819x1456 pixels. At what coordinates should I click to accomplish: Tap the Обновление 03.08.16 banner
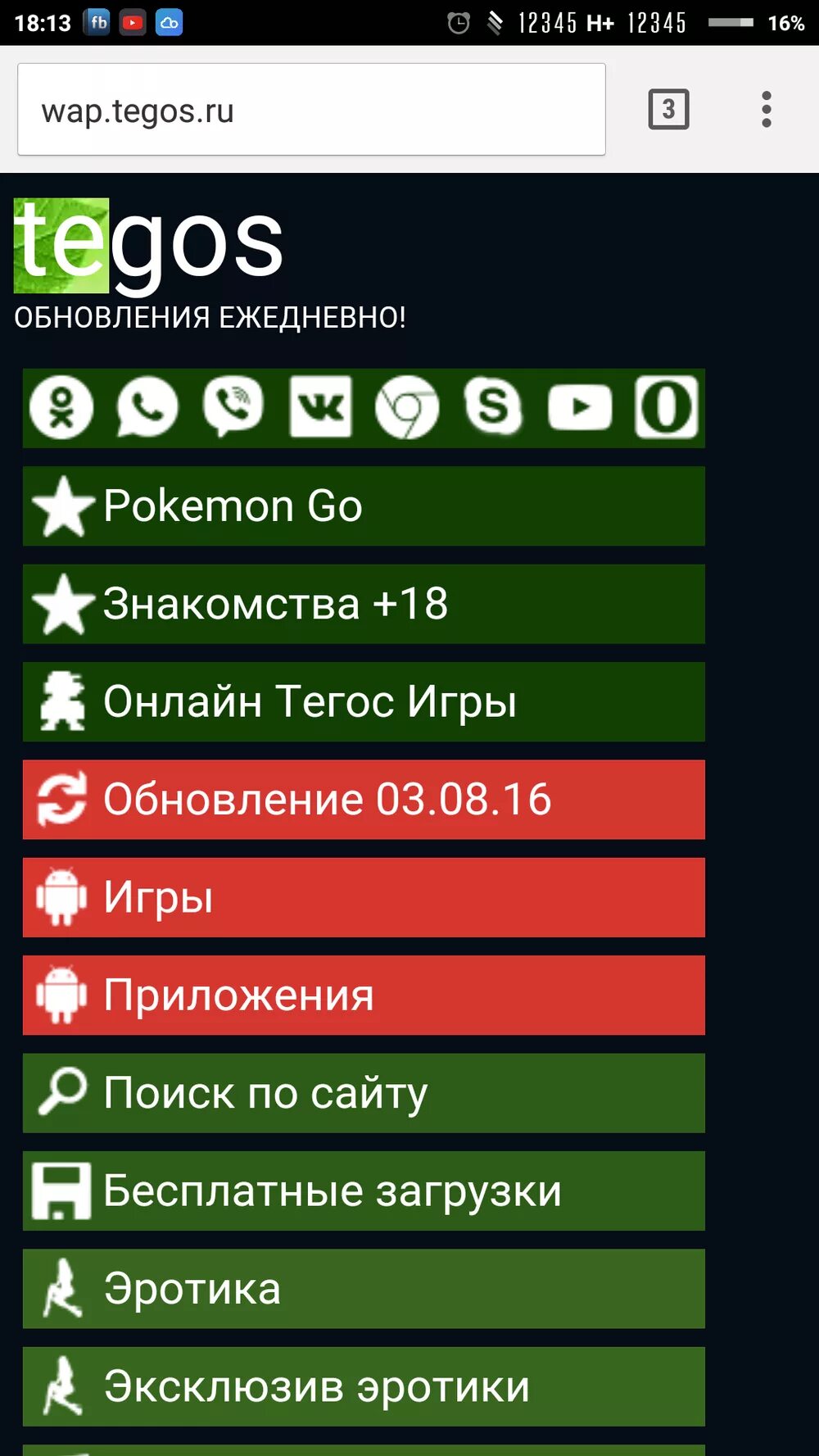(363, 800)
